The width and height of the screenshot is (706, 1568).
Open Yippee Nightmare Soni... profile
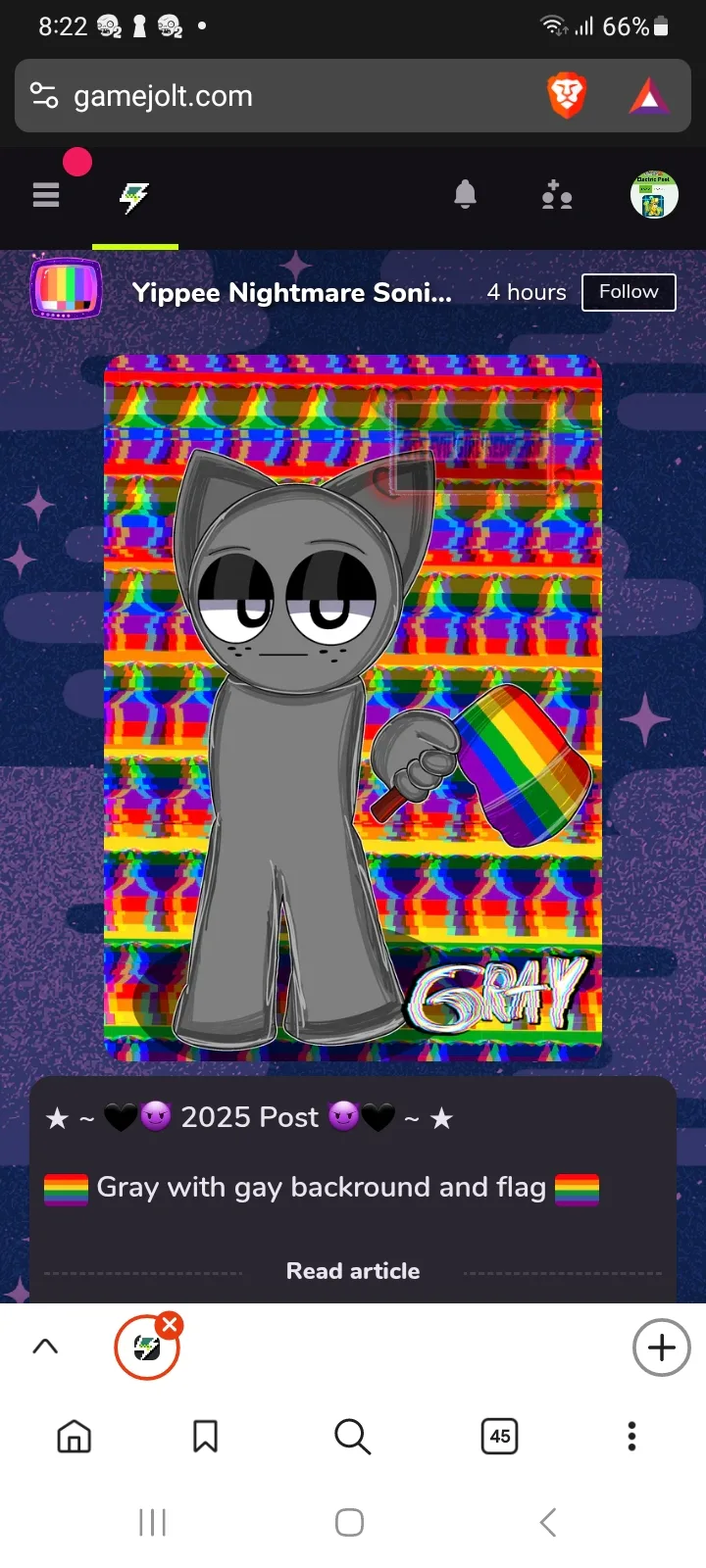291,292
